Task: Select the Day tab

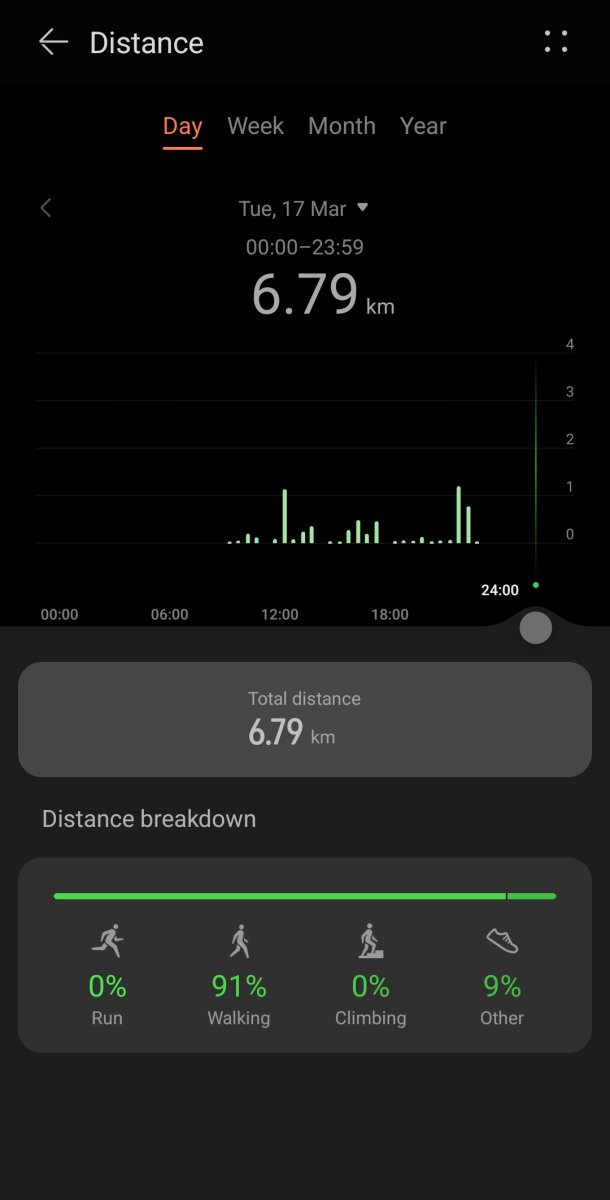Action: tap(183, 126)
